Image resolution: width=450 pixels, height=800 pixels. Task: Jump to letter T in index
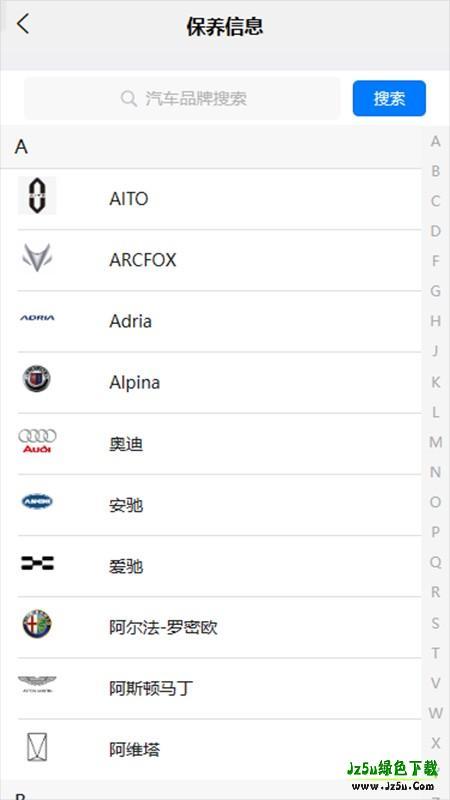[x=435, y=653]
